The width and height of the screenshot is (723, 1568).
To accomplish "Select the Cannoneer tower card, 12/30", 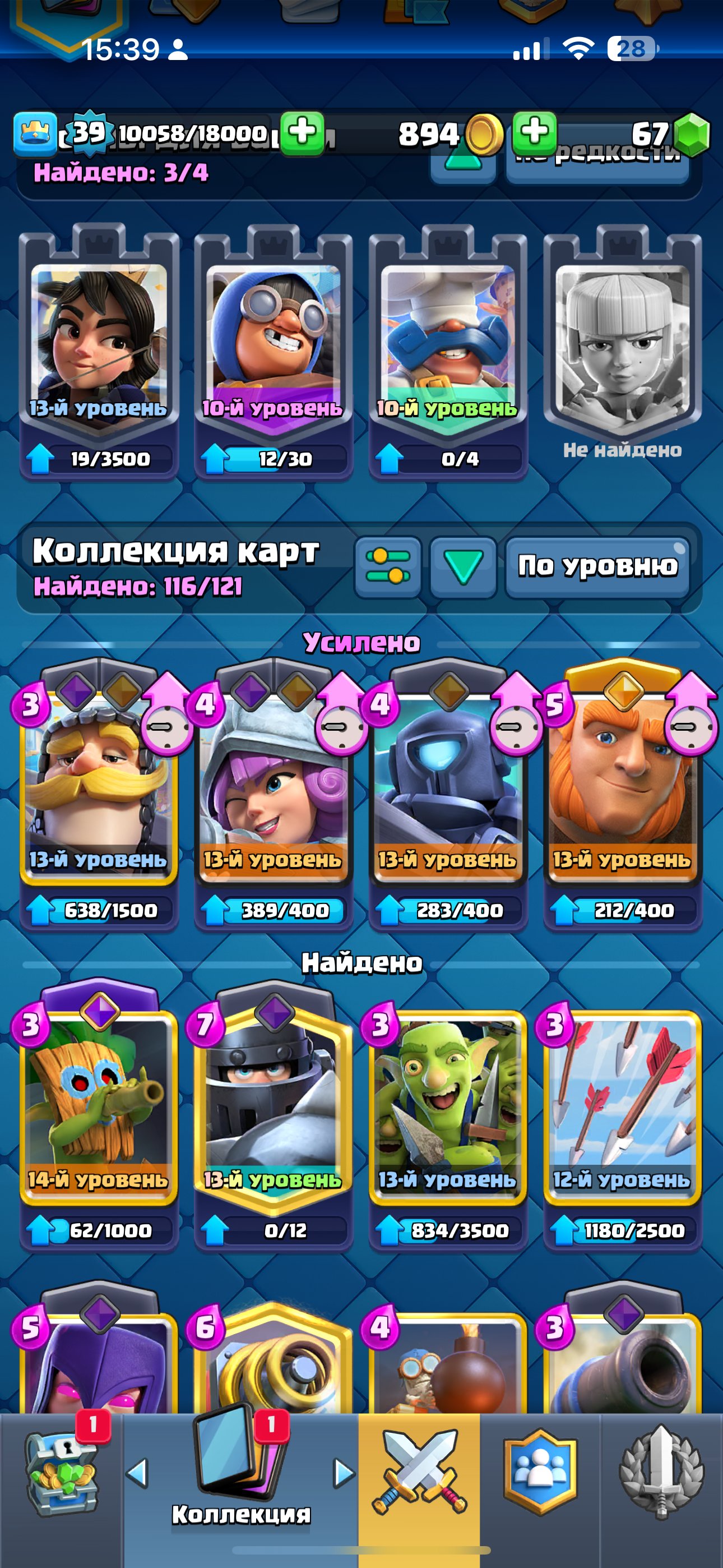I will (x=274, y=347).
